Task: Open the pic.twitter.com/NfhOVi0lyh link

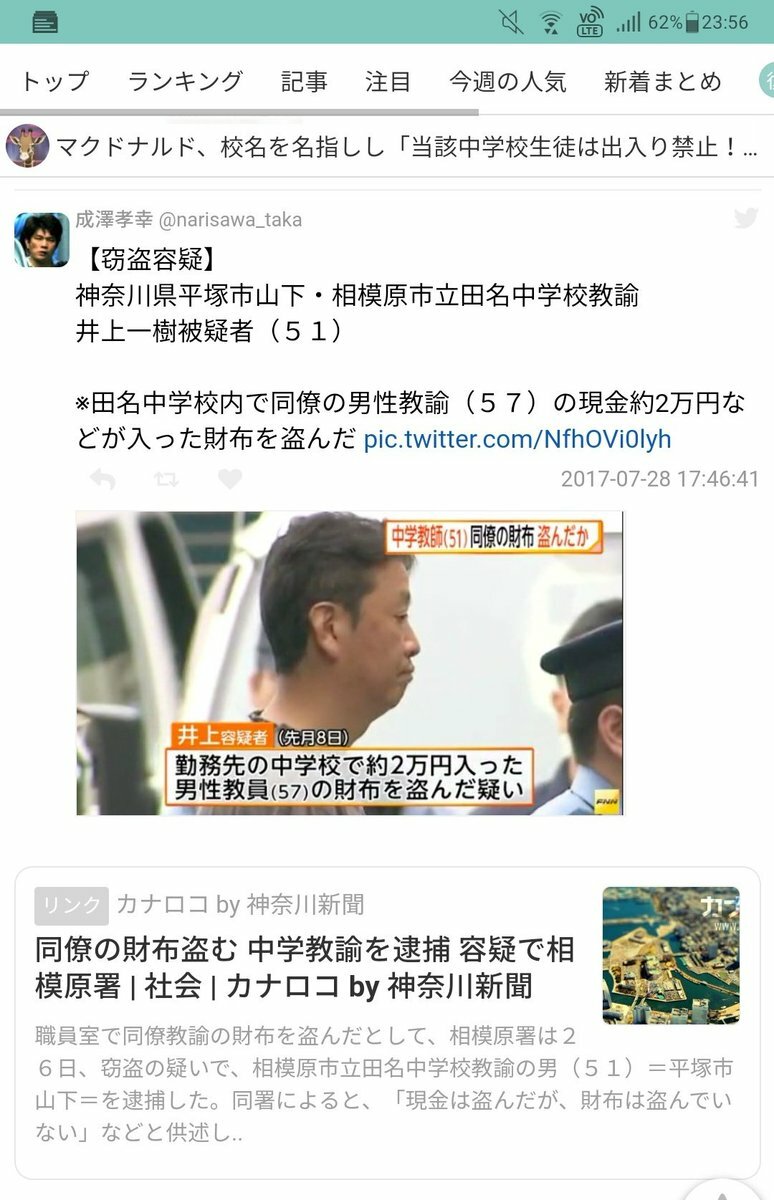Action: 516,439
